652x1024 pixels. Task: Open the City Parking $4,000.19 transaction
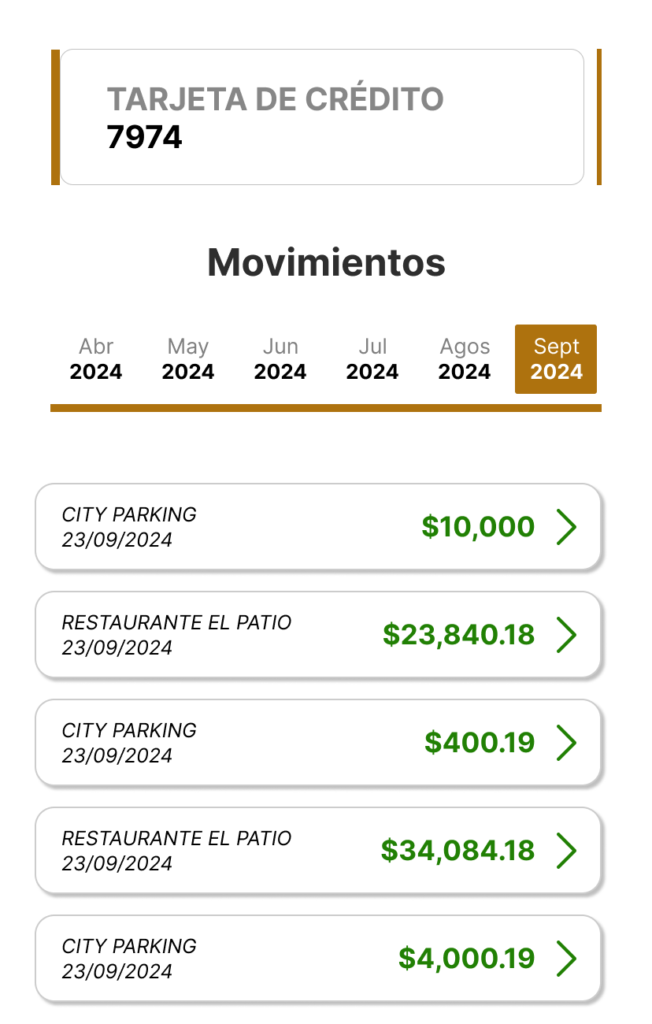click(318, 959)
